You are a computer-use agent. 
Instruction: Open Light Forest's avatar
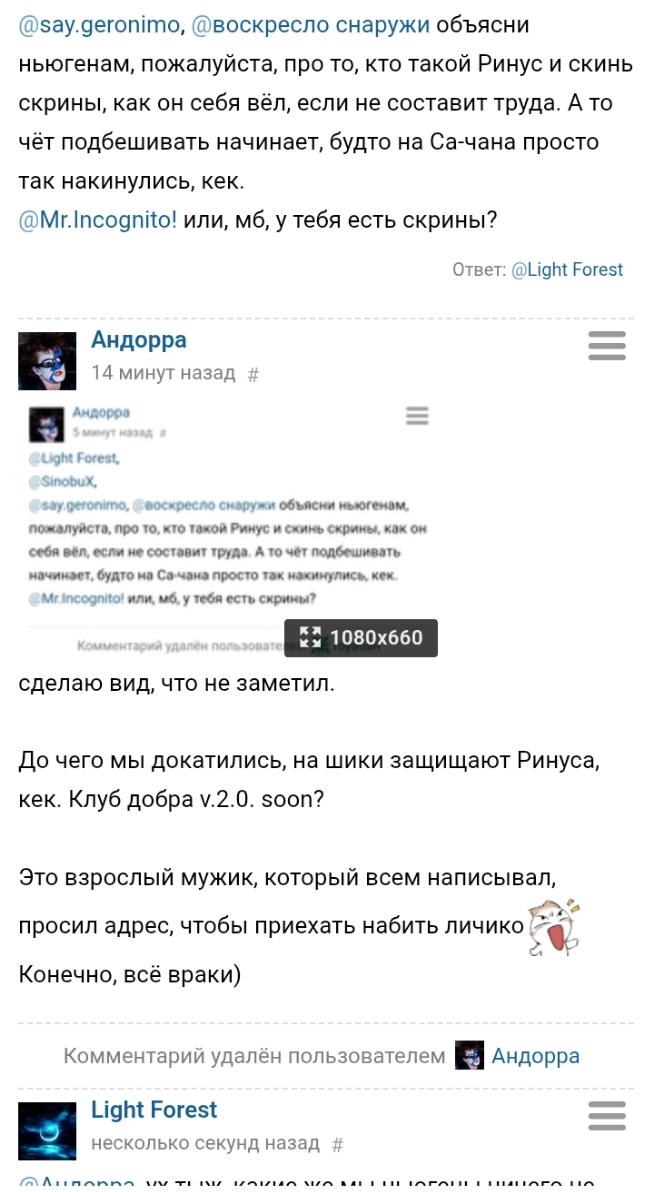47,1130
